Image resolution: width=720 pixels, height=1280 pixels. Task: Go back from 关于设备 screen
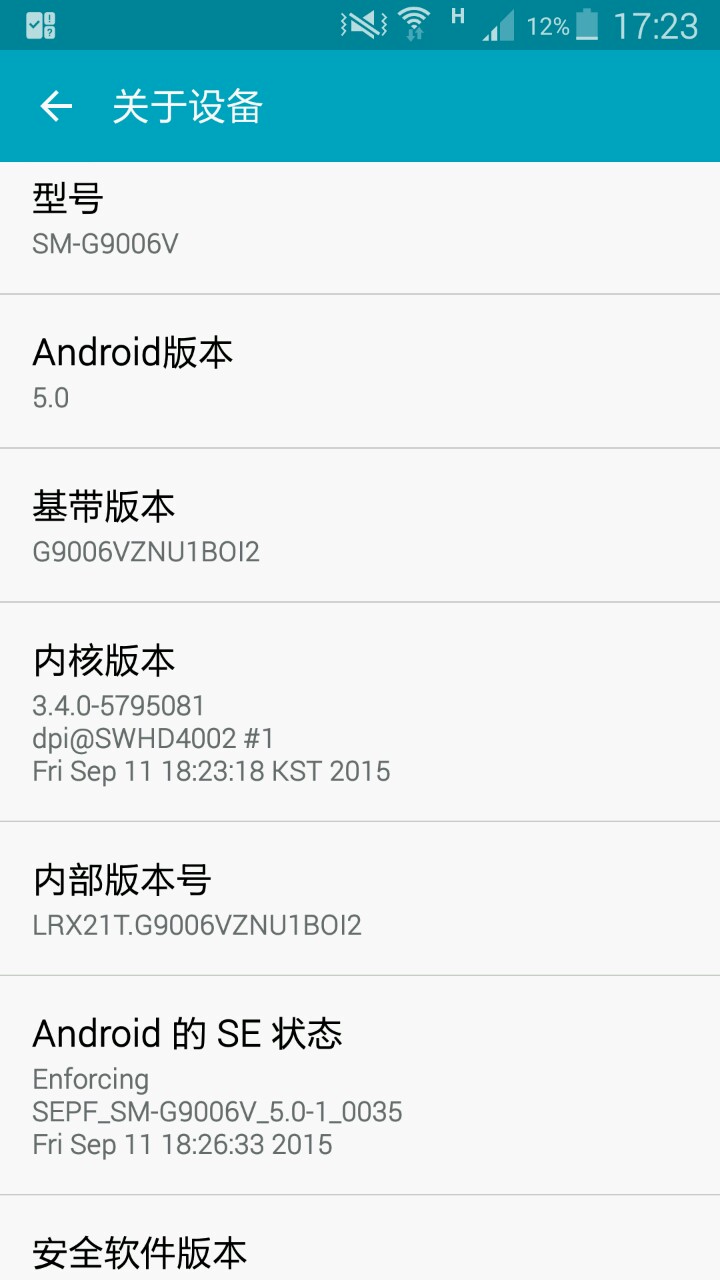[56, 106]
